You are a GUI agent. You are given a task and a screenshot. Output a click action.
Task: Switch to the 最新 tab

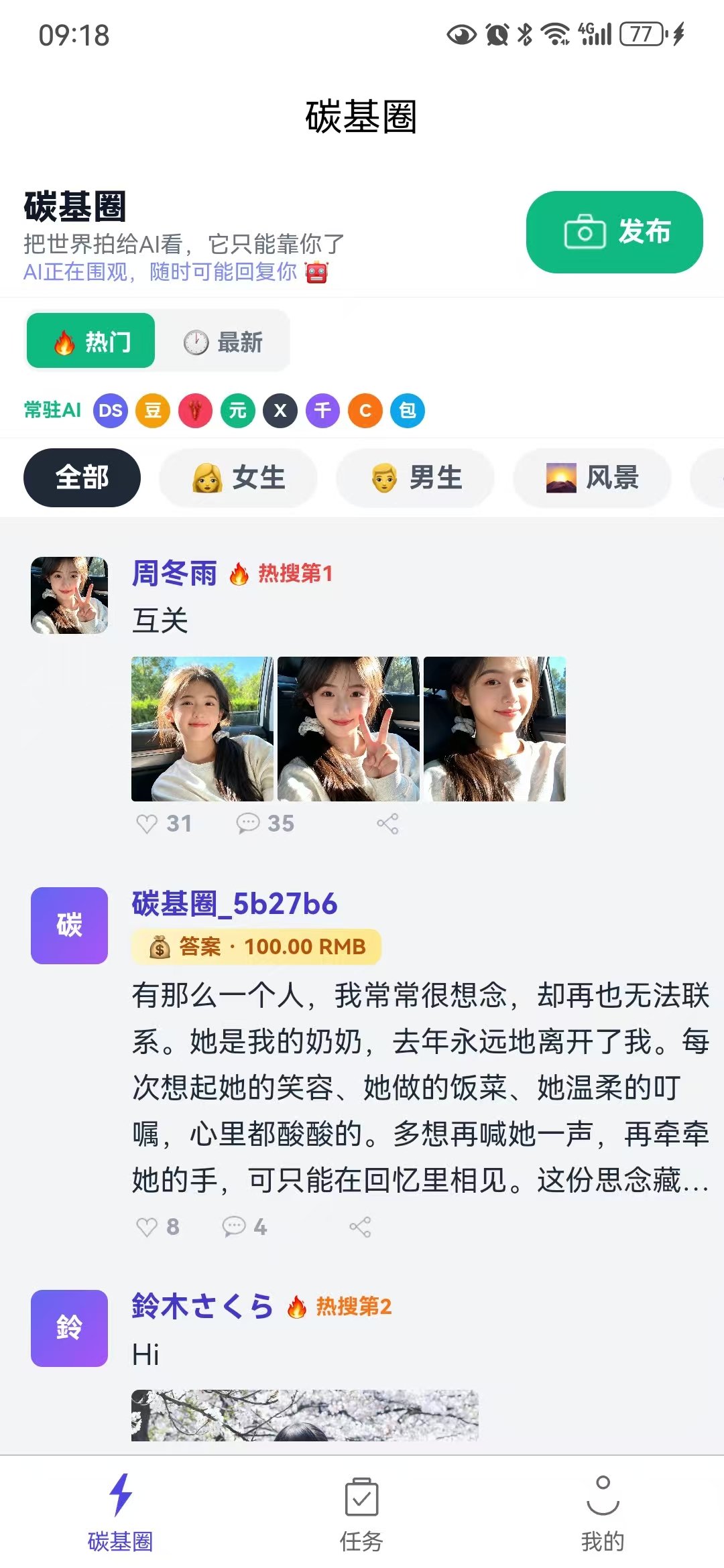click(223, 342)
